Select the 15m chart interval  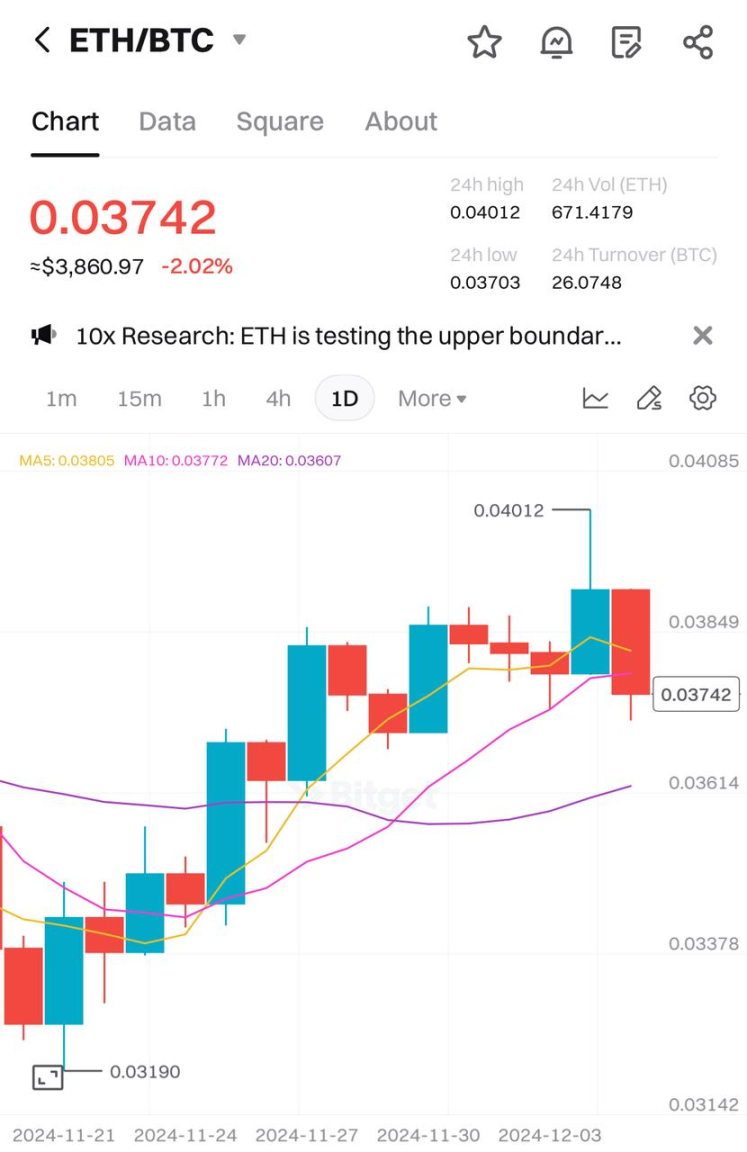pyautogui.click(x=139, y=399)
